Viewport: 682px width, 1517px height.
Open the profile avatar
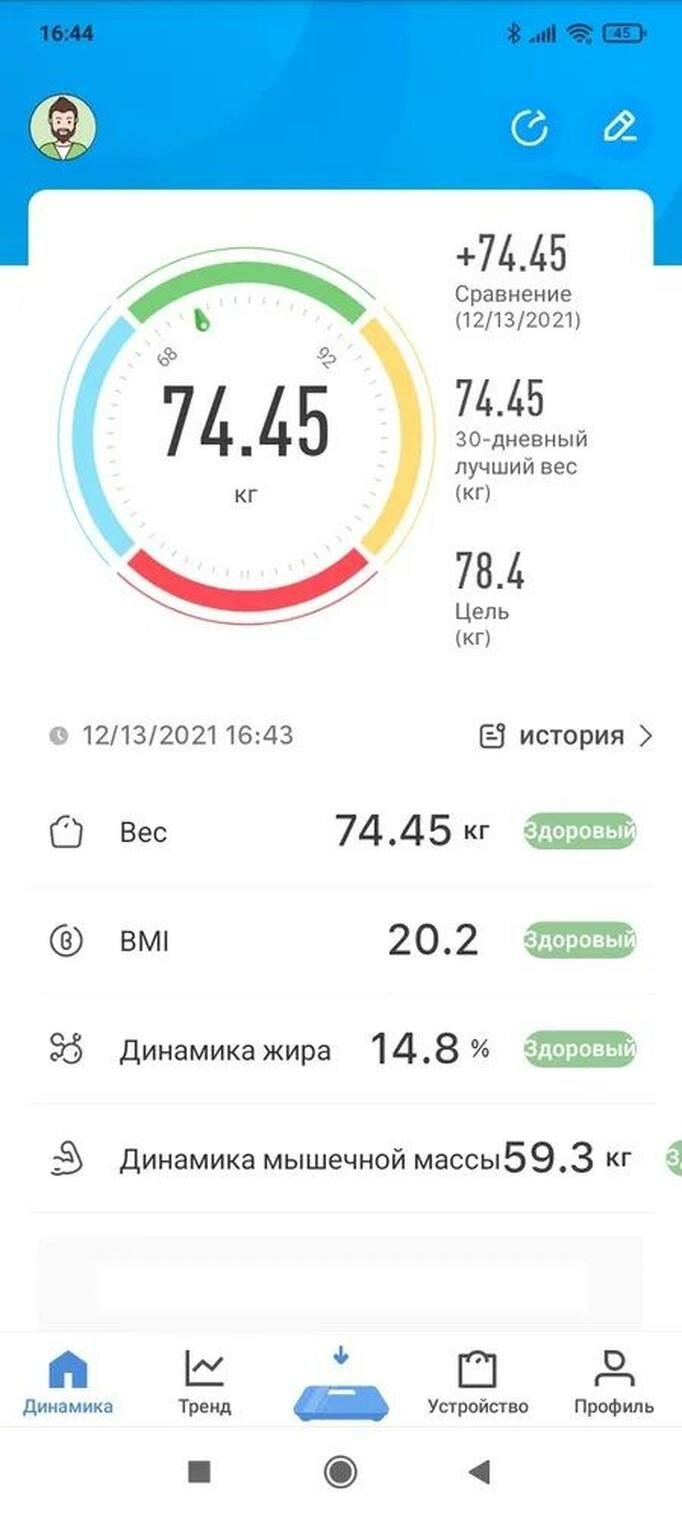pyautogui.click(x=63, y=128)
